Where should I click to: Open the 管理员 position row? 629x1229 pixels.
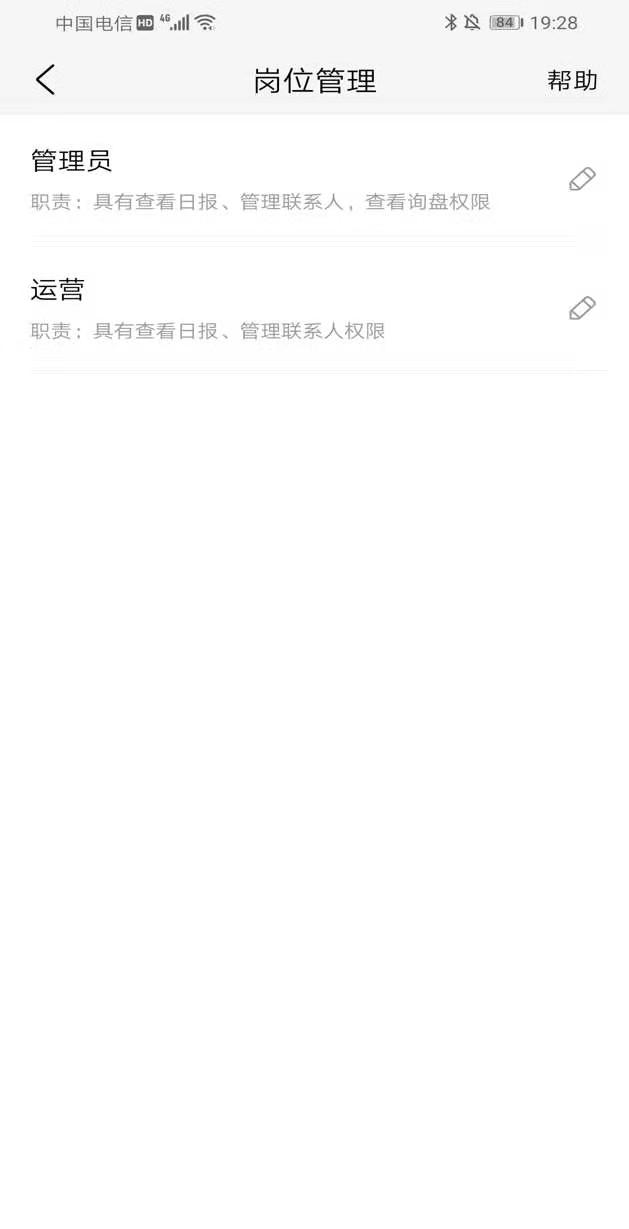click(x=260, y=180)
